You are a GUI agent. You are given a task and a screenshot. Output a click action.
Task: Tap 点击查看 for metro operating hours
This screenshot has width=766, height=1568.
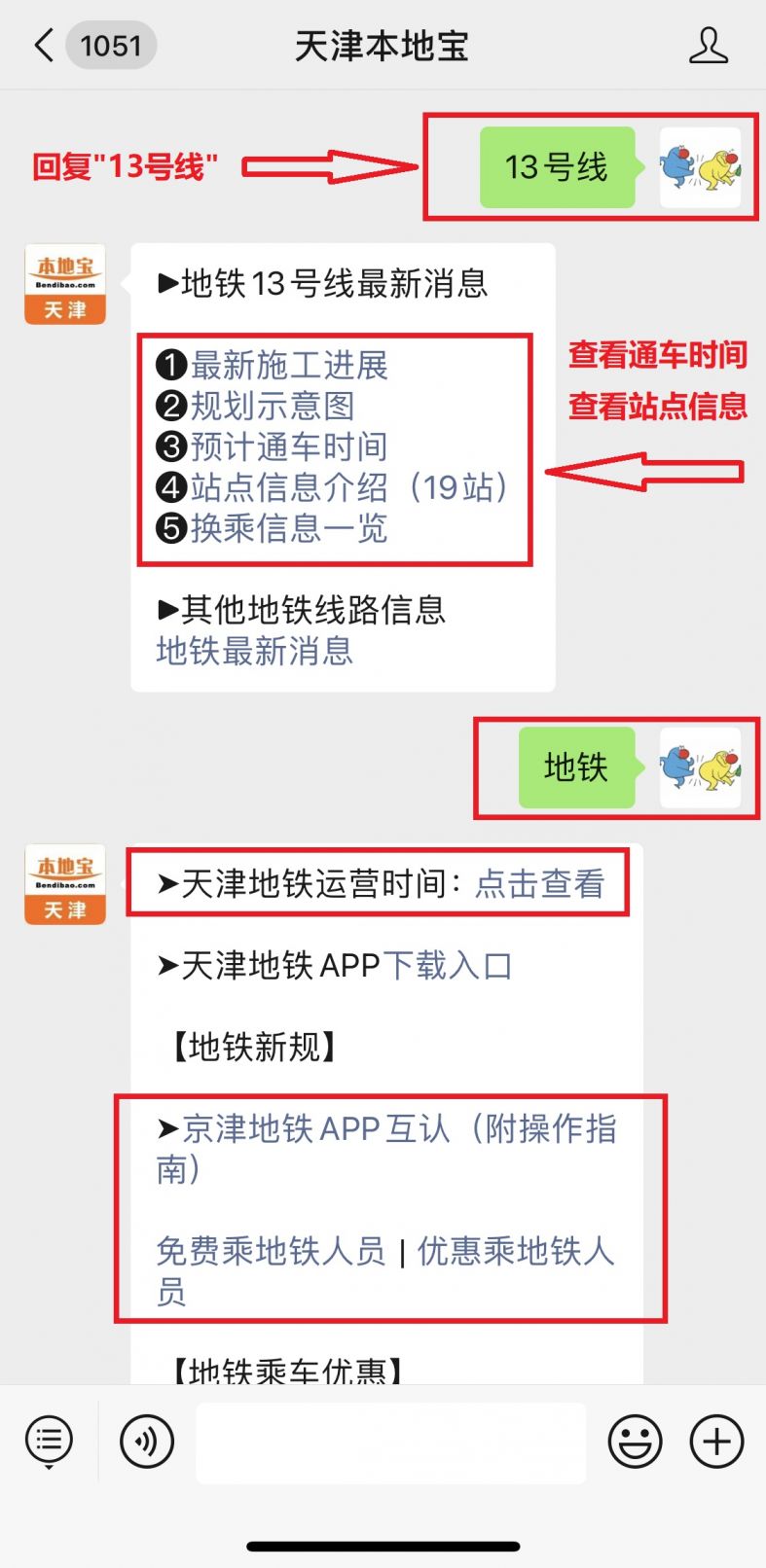point(540,884)
